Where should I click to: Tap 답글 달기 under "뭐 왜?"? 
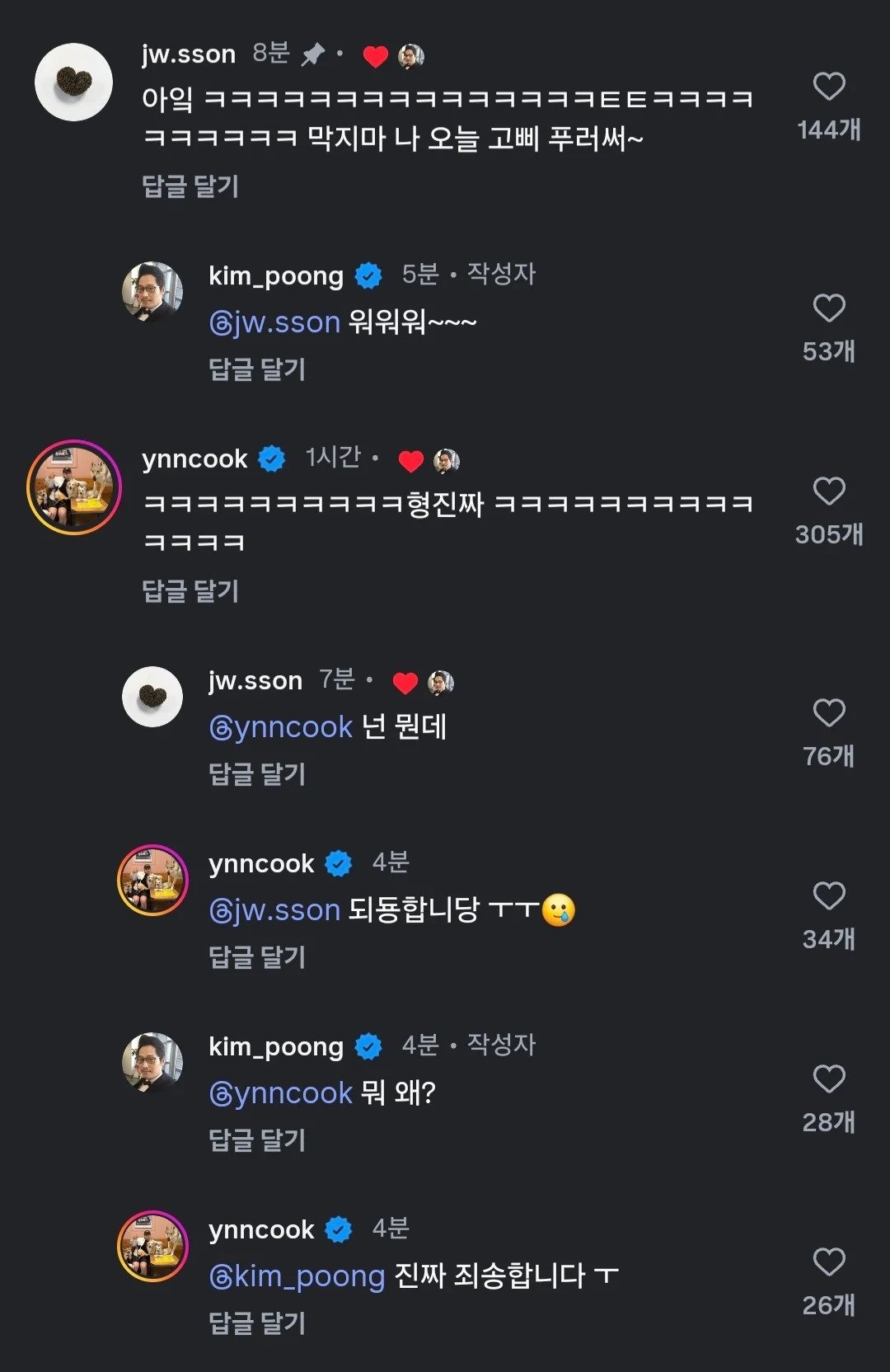tap(257, 1140)
